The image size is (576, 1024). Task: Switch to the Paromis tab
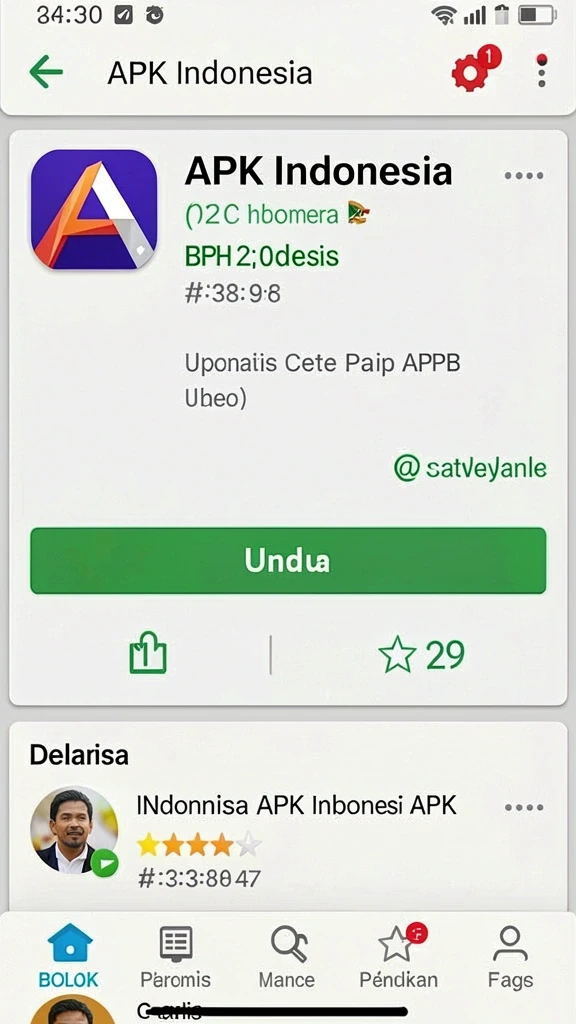[x=176, y=958]
